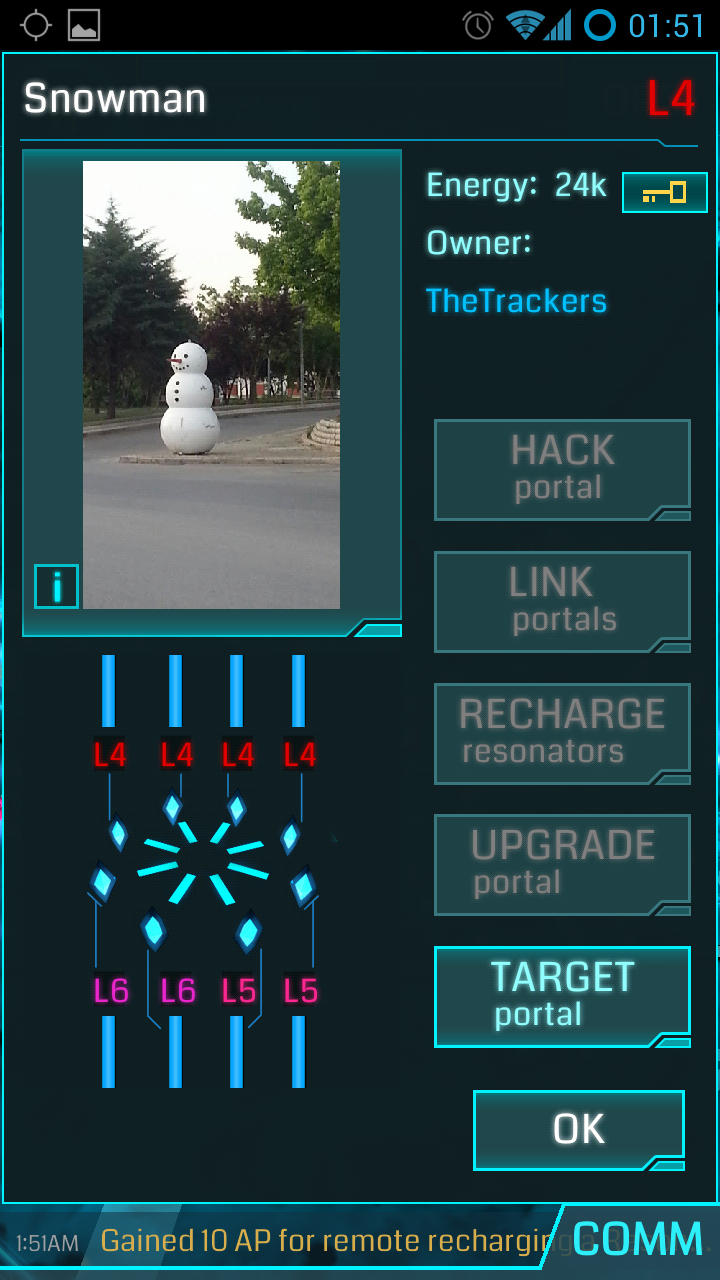The height and width of the screenshot is (1280, 720).
Task: Tap RECHARGE resonators
Action: click(x=561, y=733)
